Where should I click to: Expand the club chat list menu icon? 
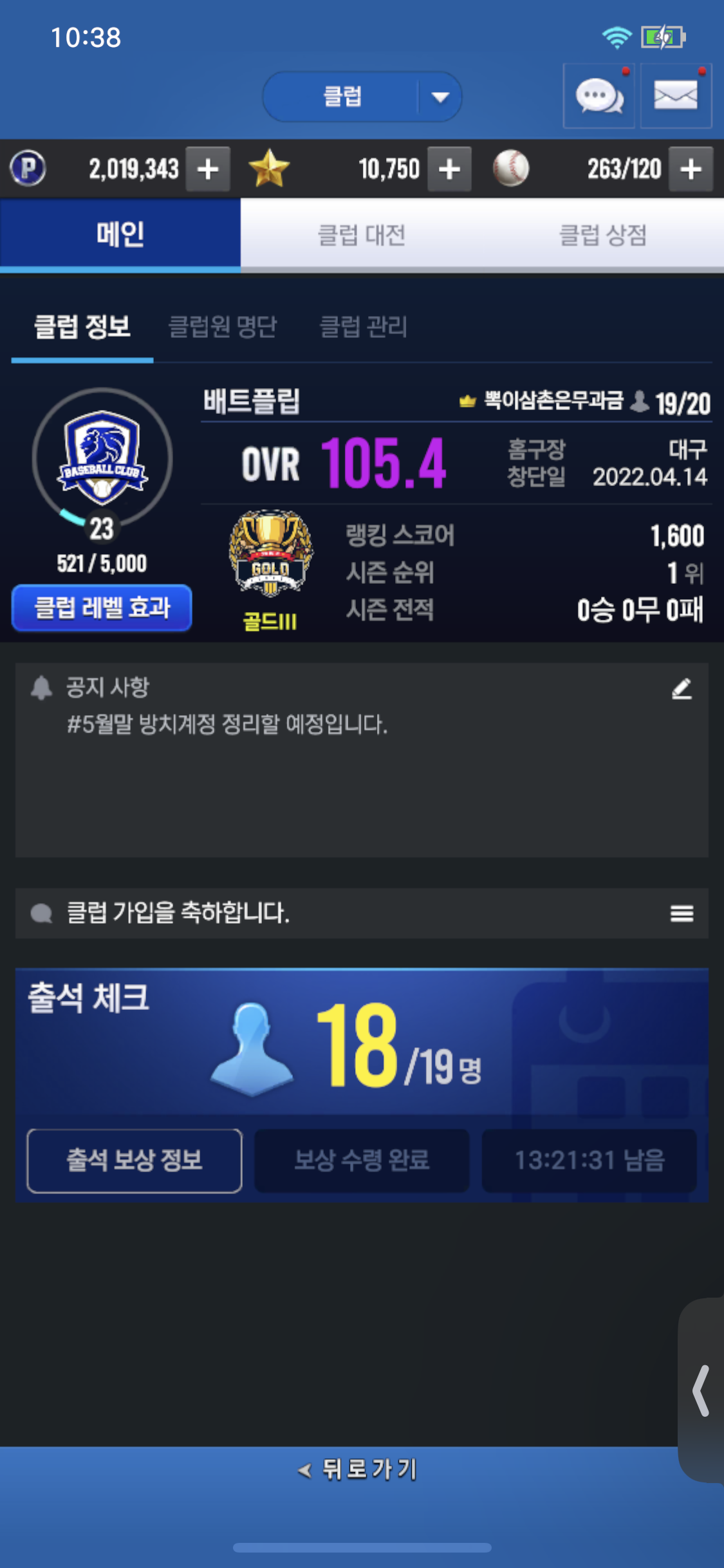[682, 913]
